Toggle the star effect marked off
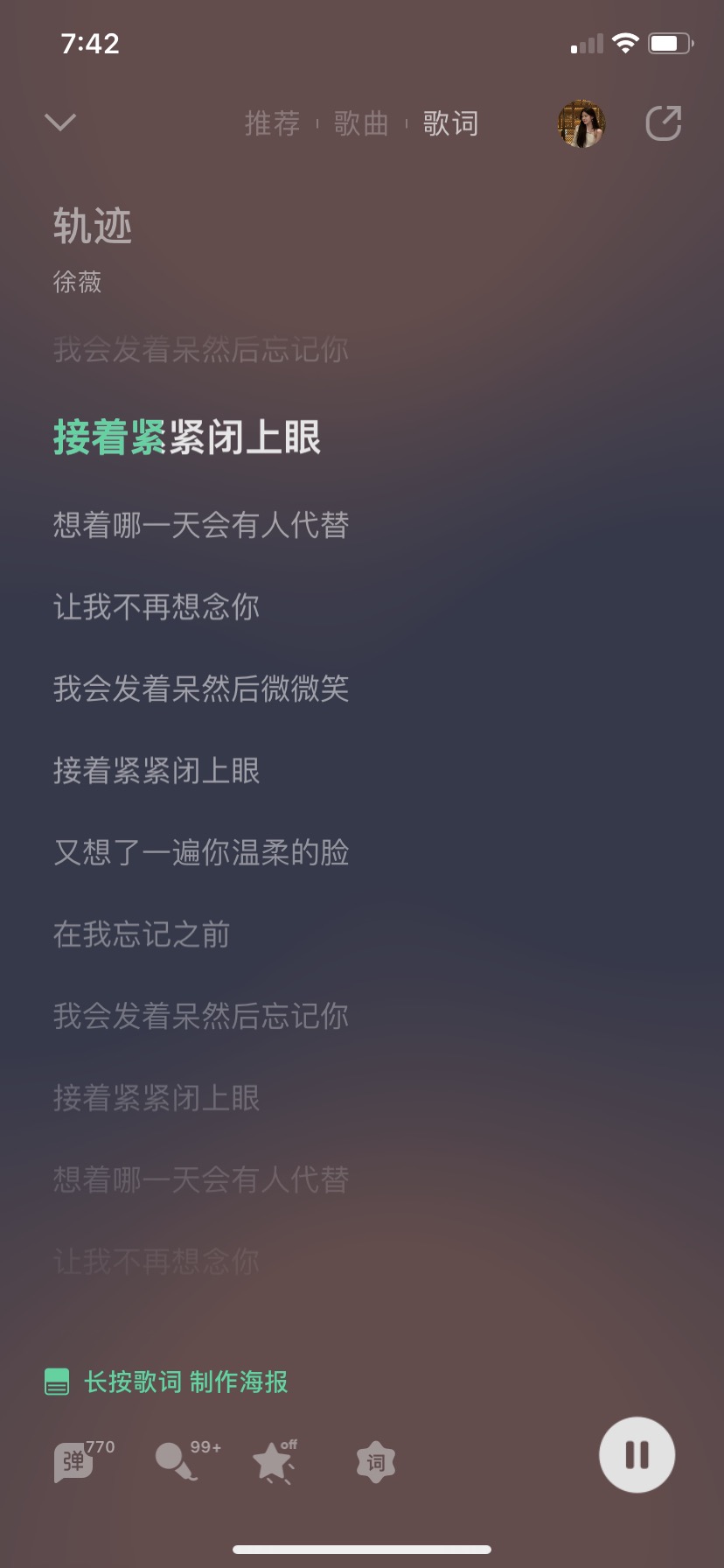This screenshot has height=1568, width=724. (275, 1460)
